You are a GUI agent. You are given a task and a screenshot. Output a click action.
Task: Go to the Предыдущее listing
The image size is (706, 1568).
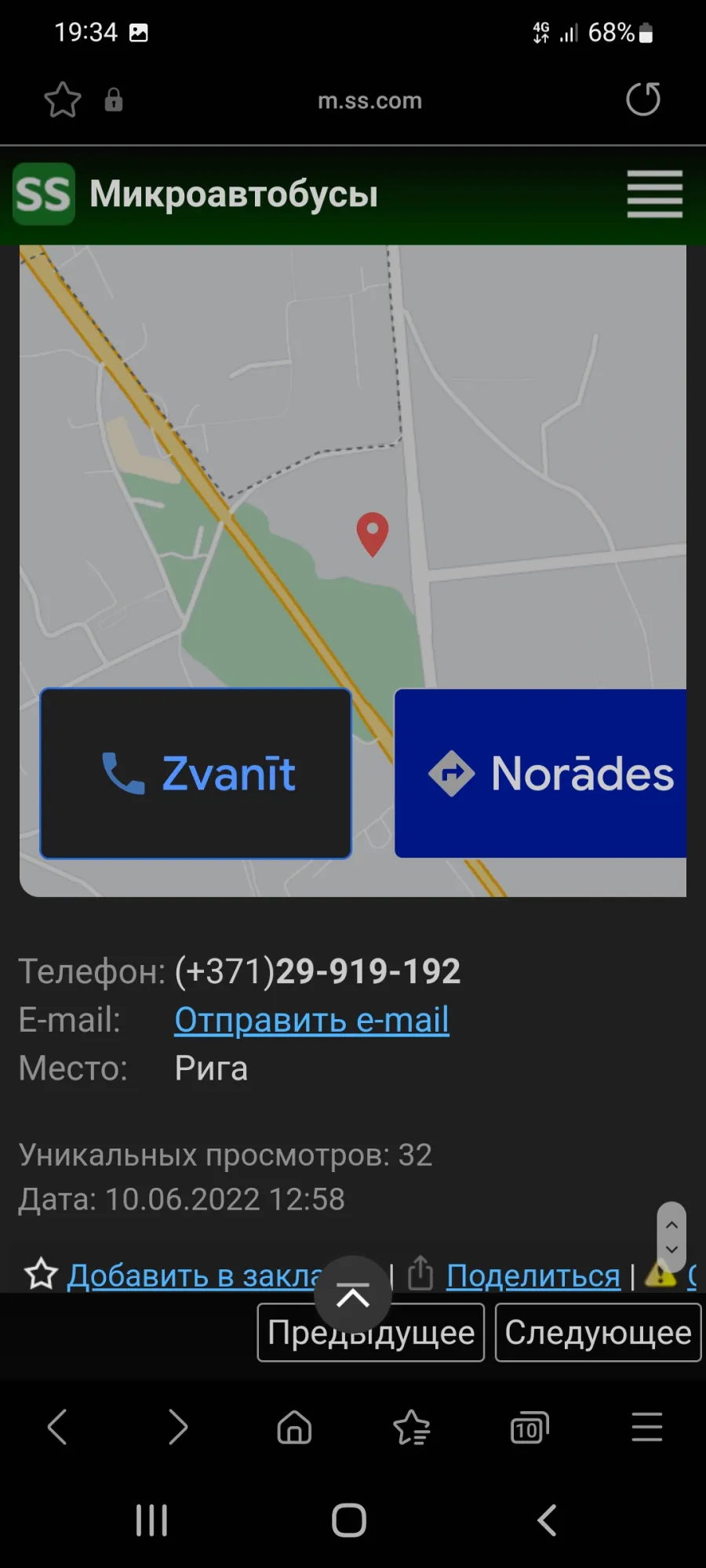pos(371,1333)
